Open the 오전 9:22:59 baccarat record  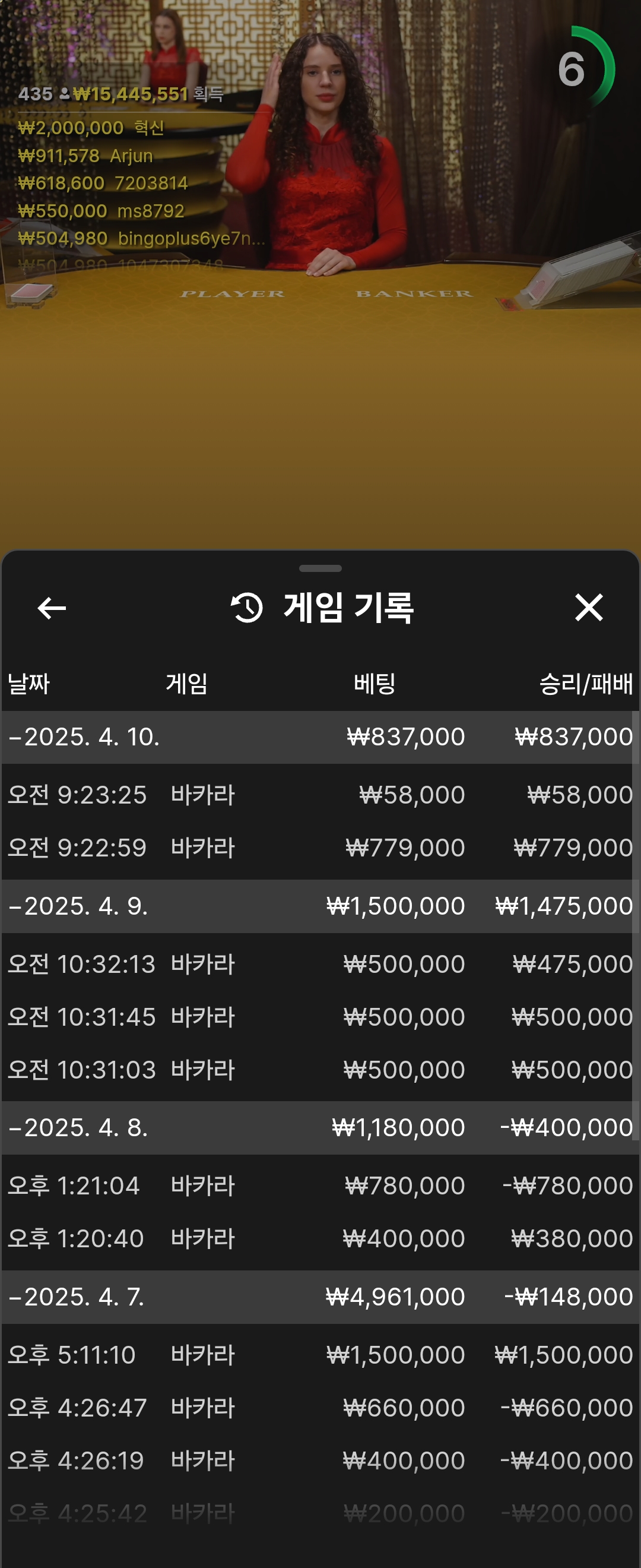320,848
